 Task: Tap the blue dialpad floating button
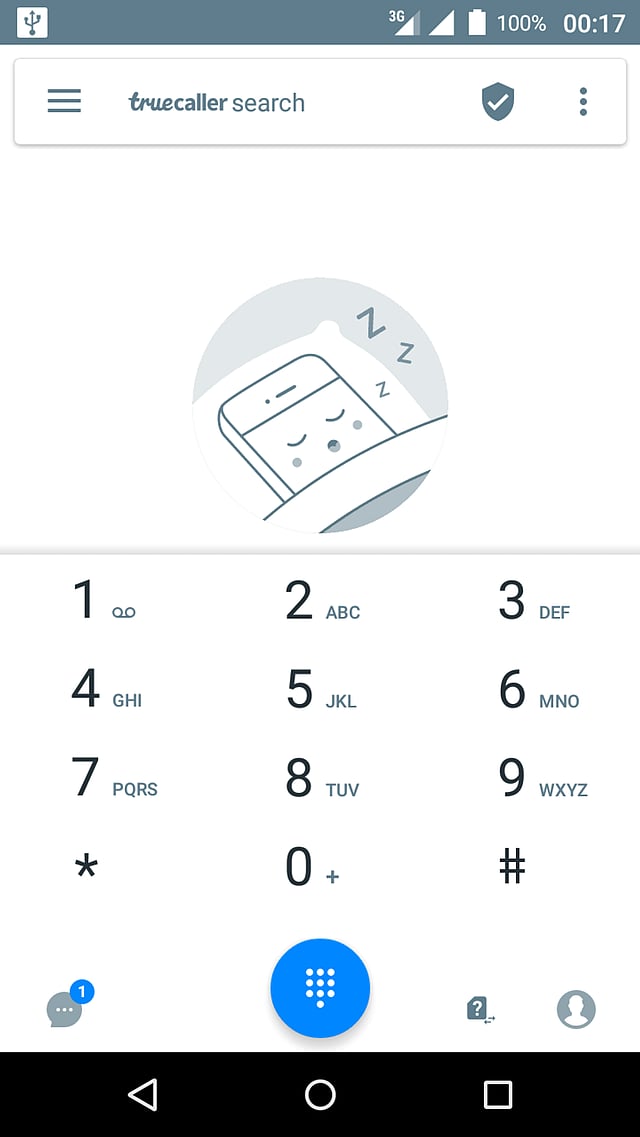tap(320, 988)
